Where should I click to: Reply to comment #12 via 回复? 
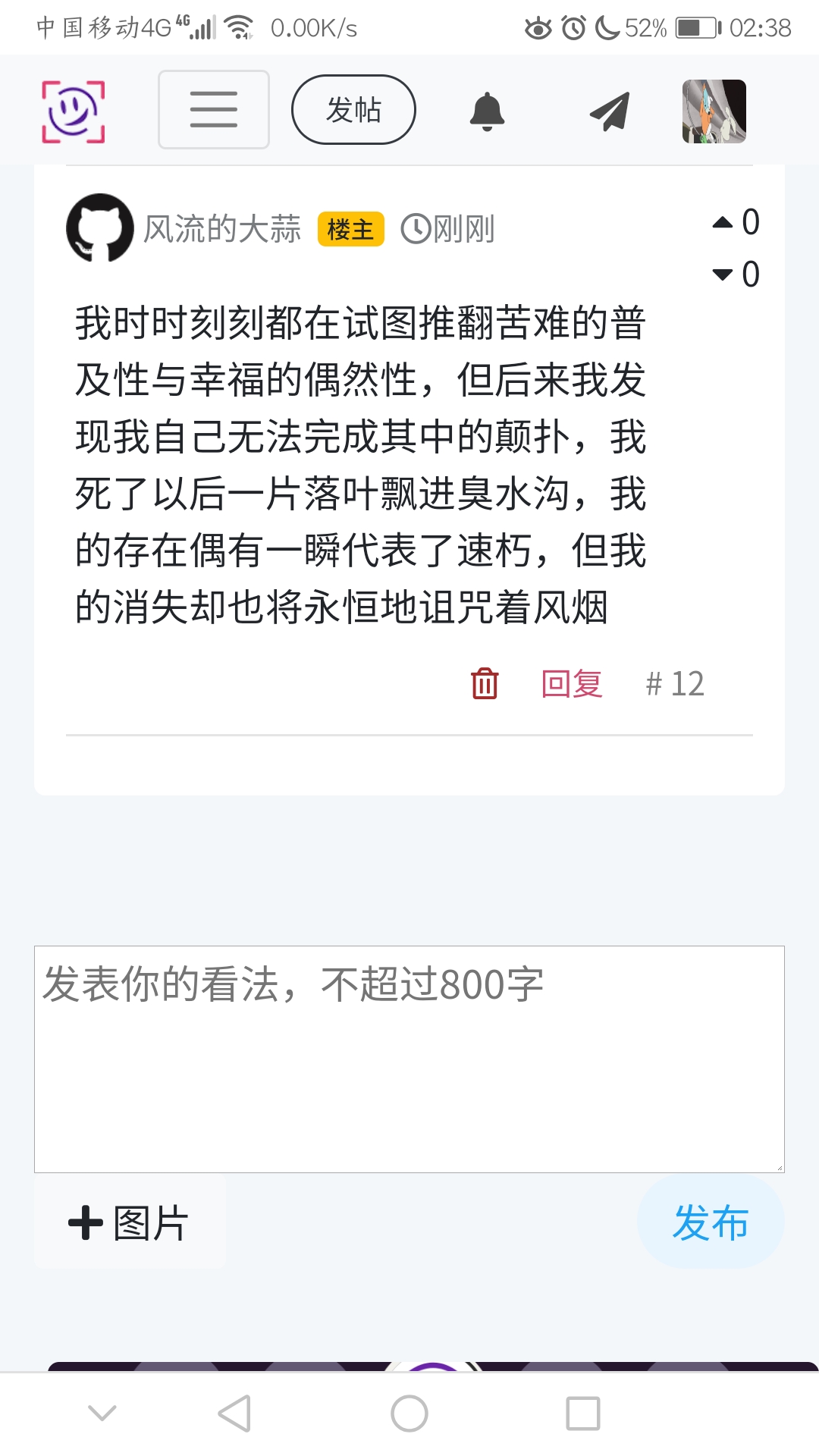coord(572,683)
